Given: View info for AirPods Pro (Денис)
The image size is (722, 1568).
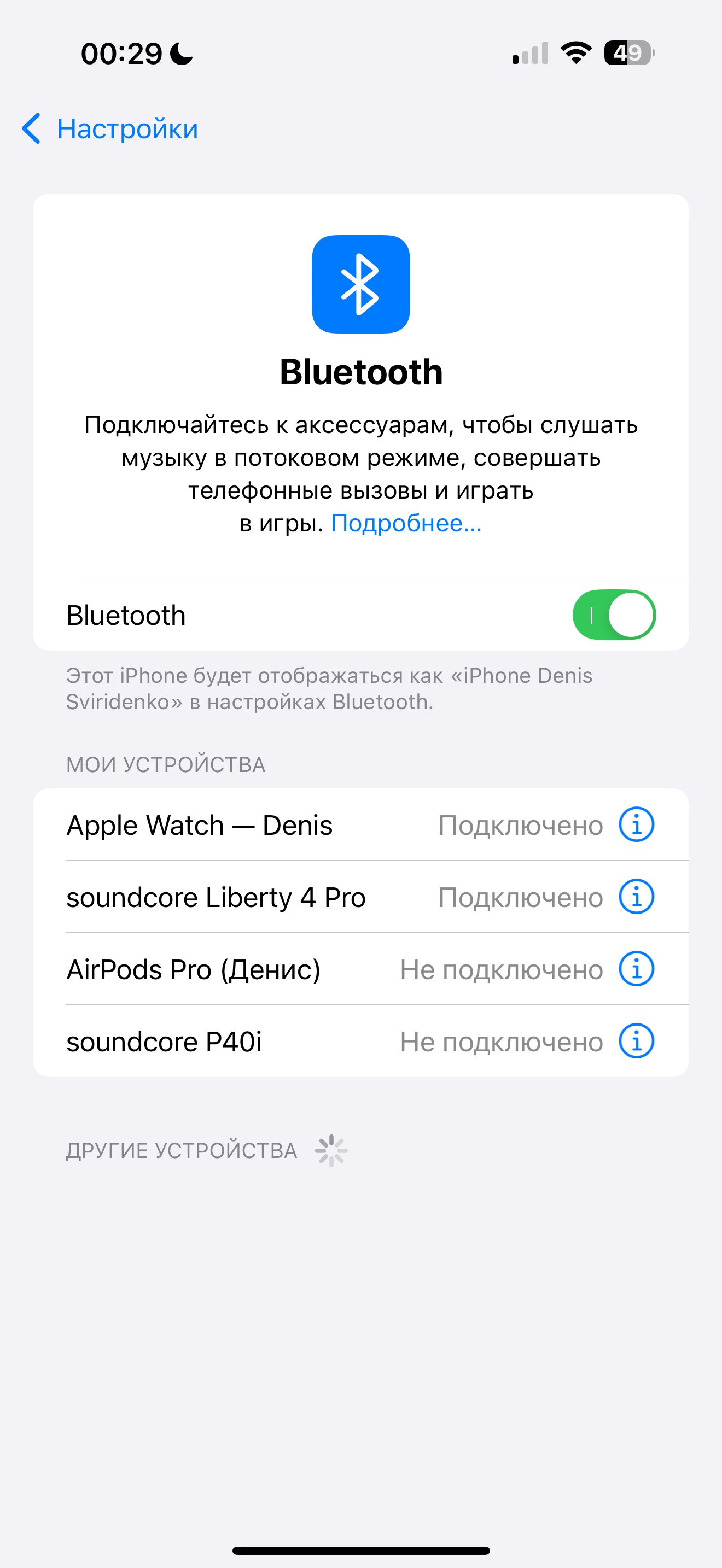Looking at the screenshot, I should tap(637, 969).
